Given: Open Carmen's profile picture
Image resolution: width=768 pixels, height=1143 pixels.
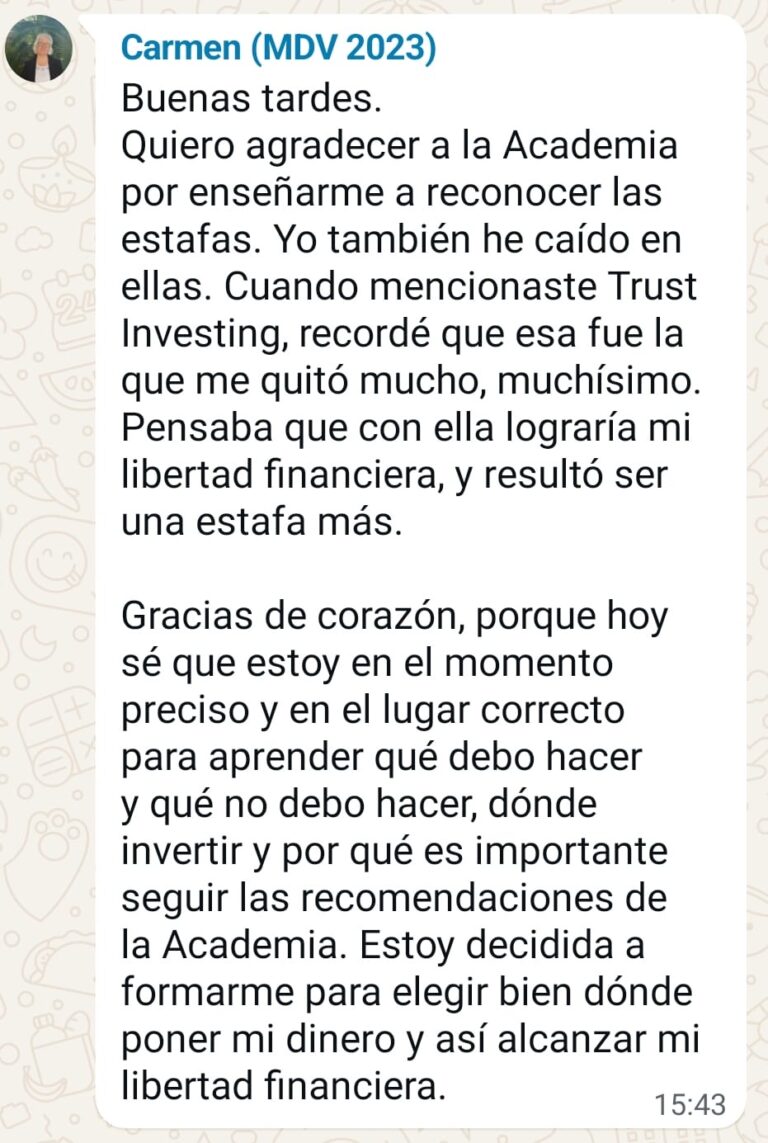Looking at the screenshot, I should click(39, 48).
